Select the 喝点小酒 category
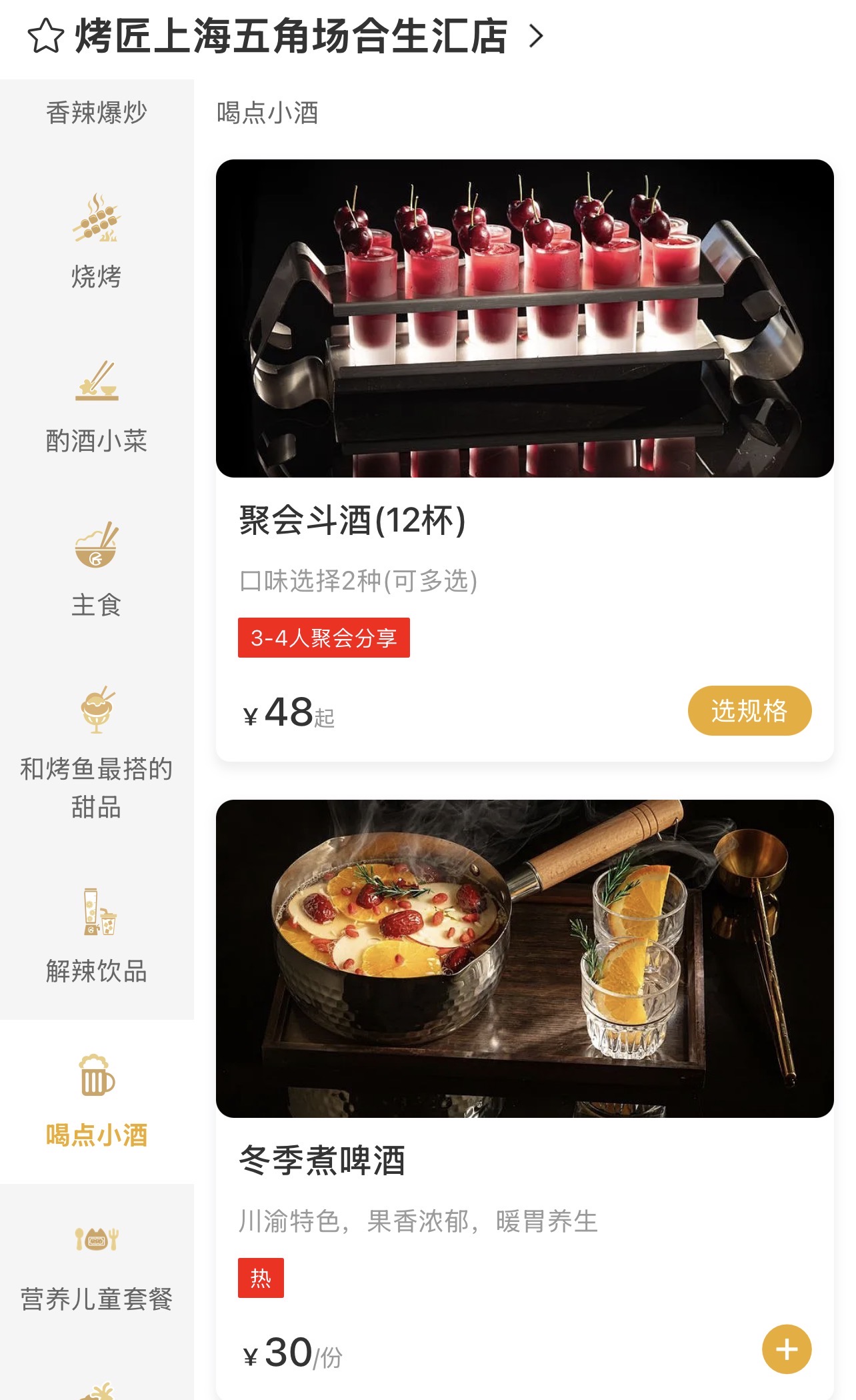The height and width of the screenshot is (1400, 856). (97, 1101)
